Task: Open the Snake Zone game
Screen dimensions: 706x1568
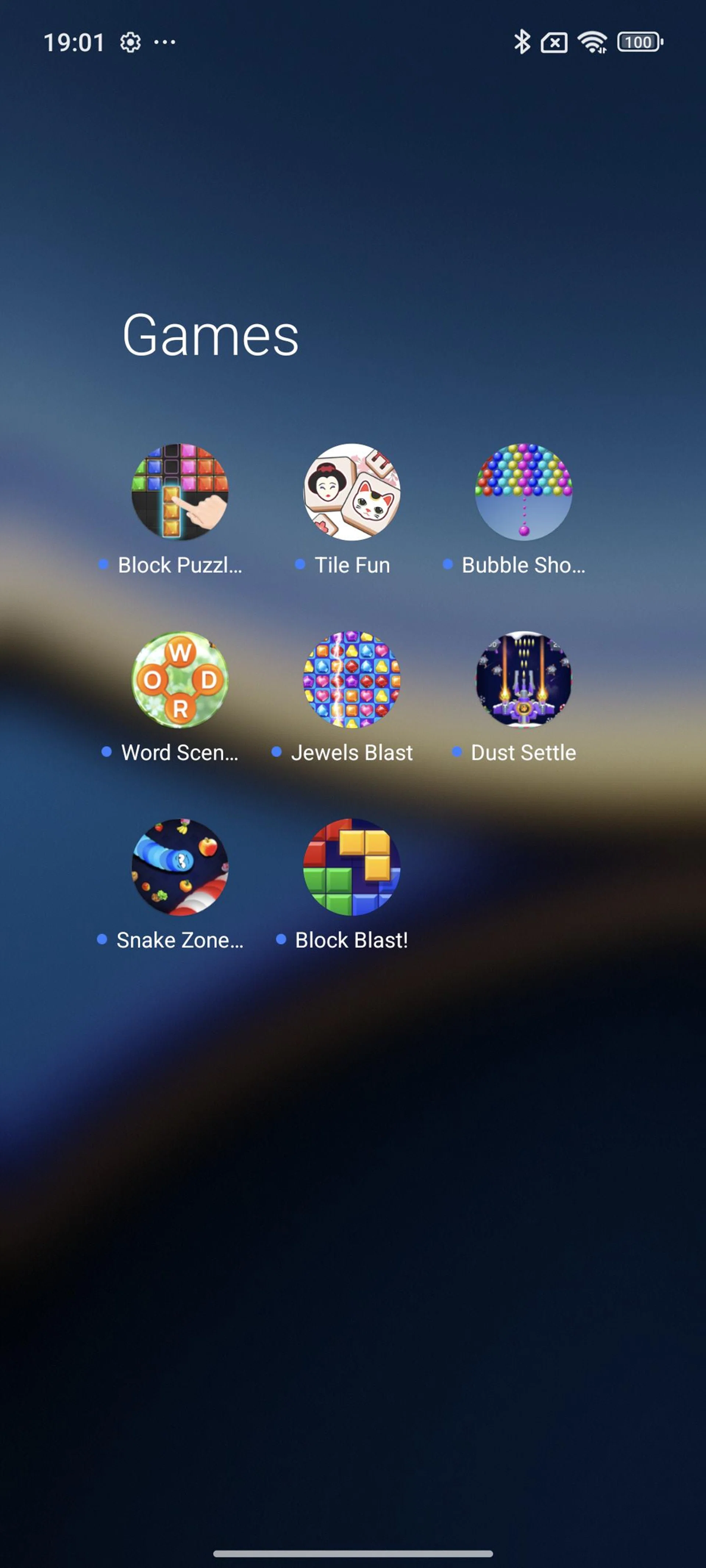Action: (x=181, y=871)
